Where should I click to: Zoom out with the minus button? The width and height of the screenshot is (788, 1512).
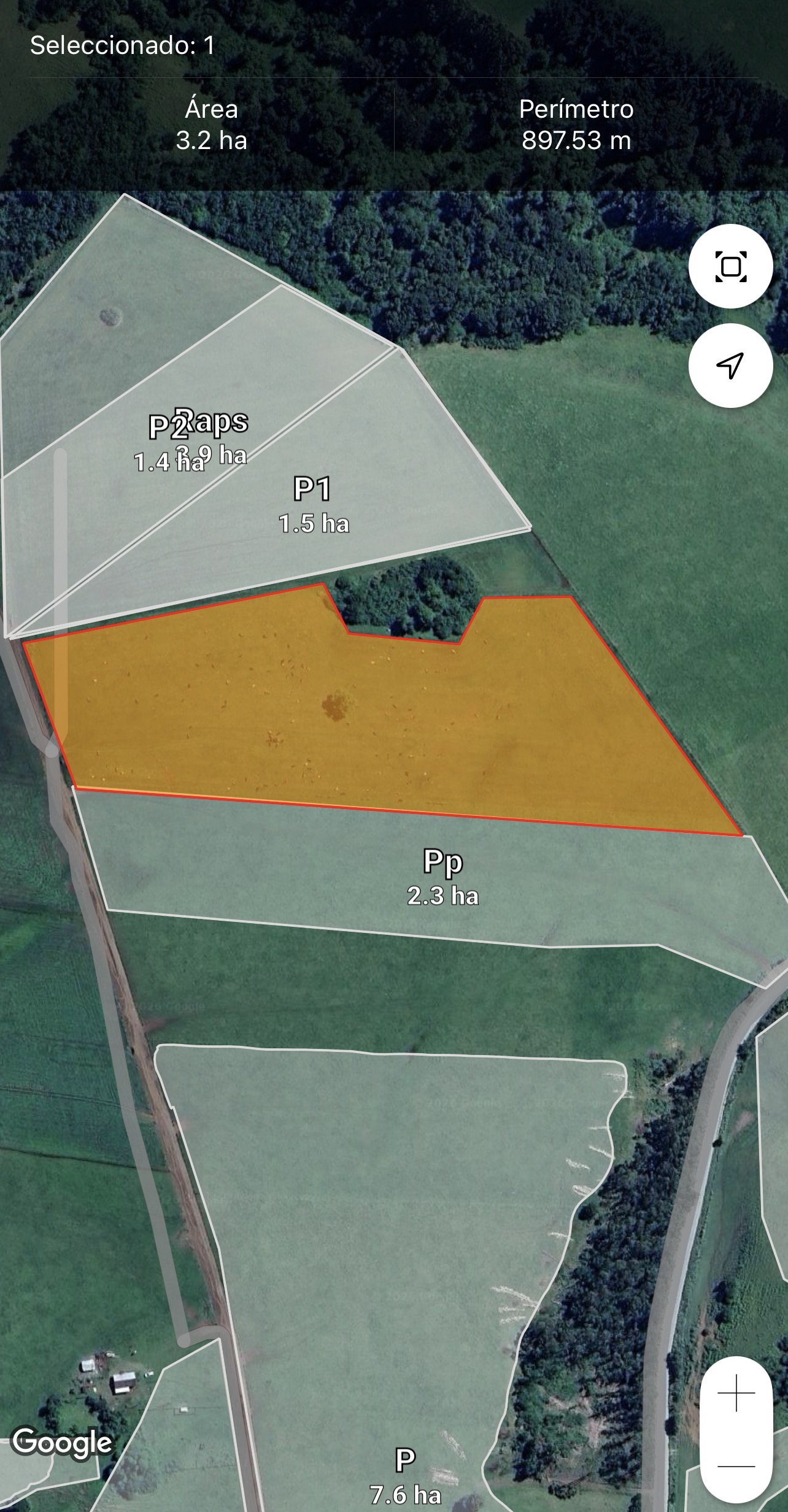tap(736, 1466)
